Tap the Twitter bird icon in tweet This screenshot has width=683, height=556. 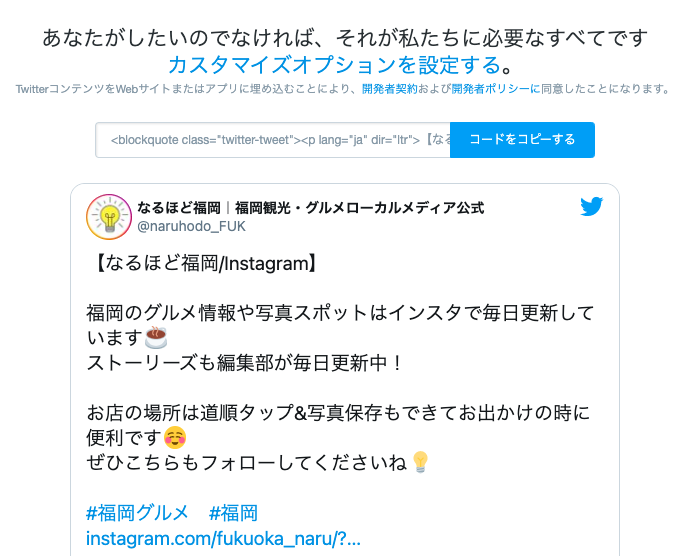(591, 207)
